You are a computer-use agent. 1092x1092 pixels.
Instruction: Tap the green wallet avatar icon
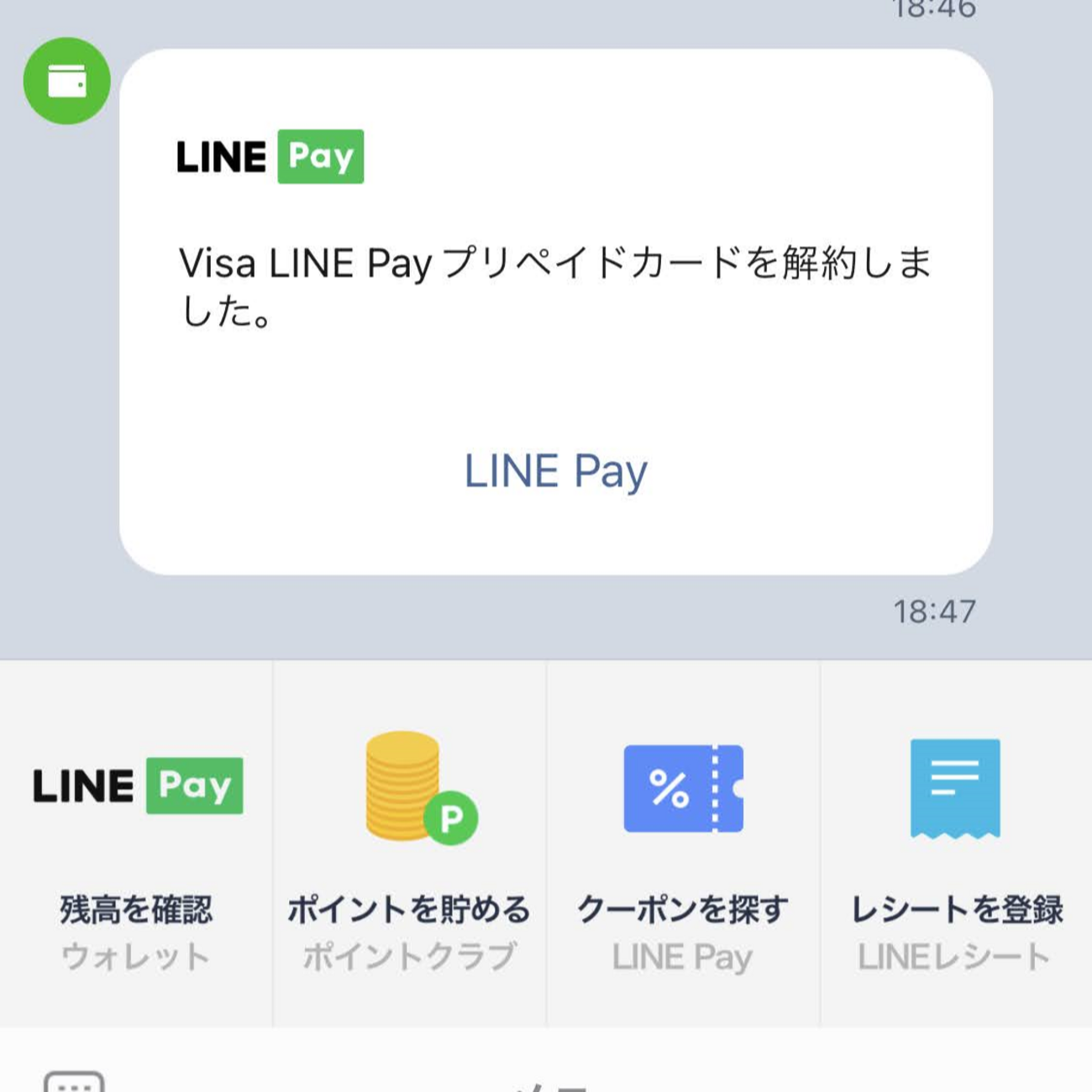(66, 81)
